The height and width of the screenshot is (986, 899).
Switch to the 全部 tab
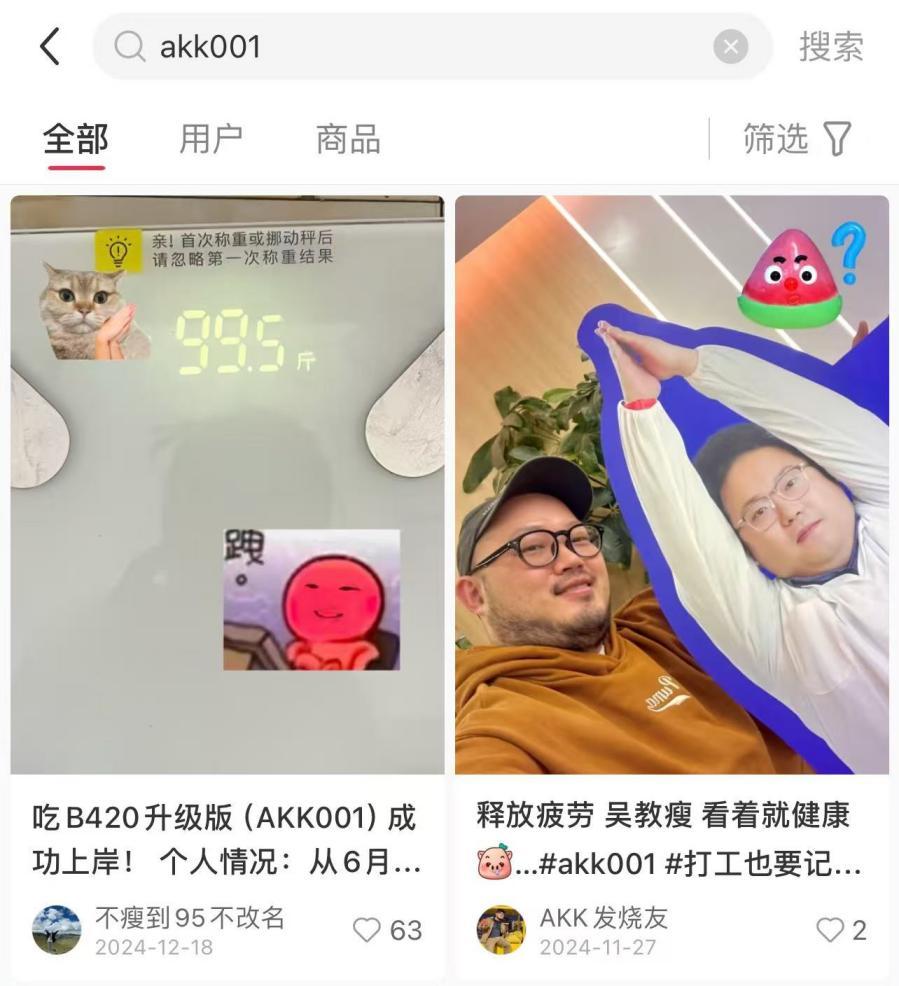pos(75,140)
